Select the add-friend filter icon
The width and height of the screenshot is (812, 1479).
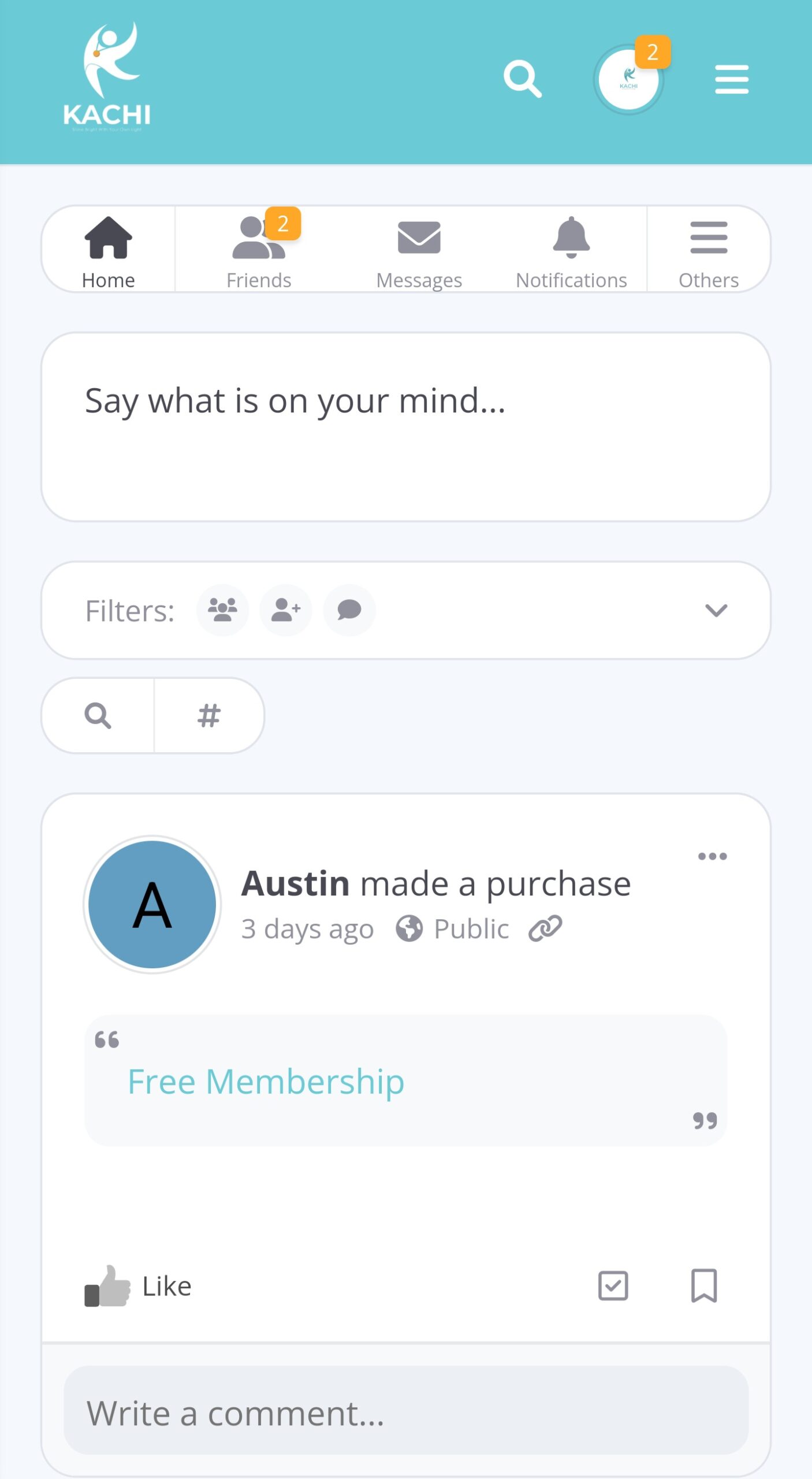[286, 610]
